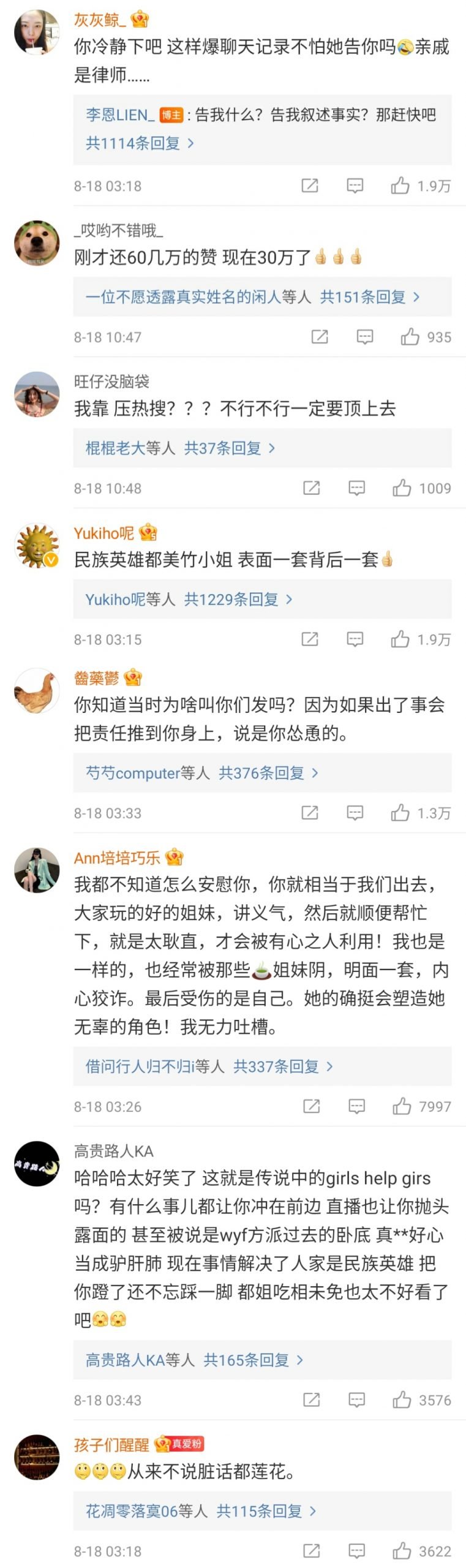Like _哎哟不错哦_'s comment
466x1568 pixels.
(x=410, y=337)
